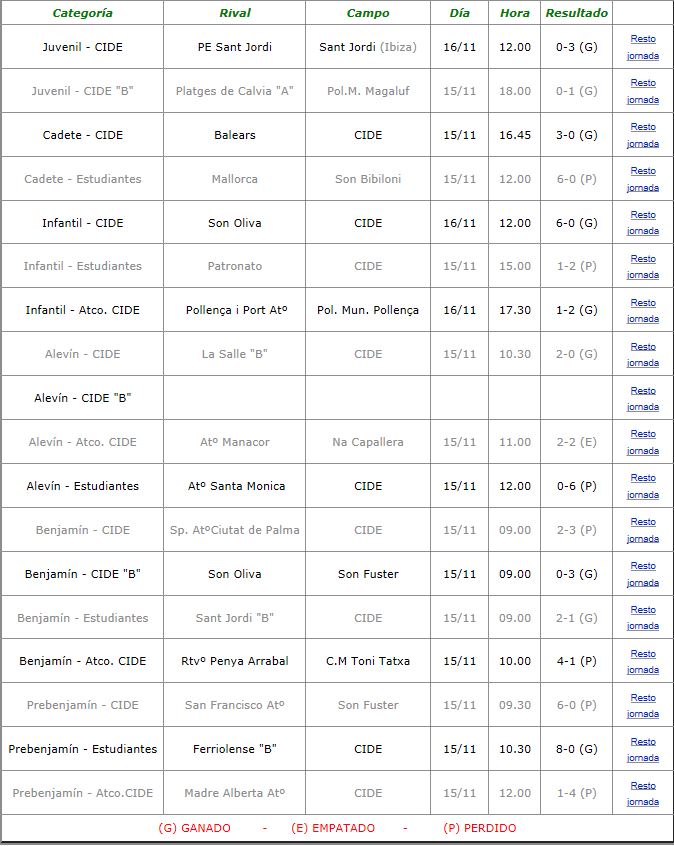
Task: Open Resto jornada for Infantil - Atco. CIDE
Action: pyautogui.click(x=643, y=304)
